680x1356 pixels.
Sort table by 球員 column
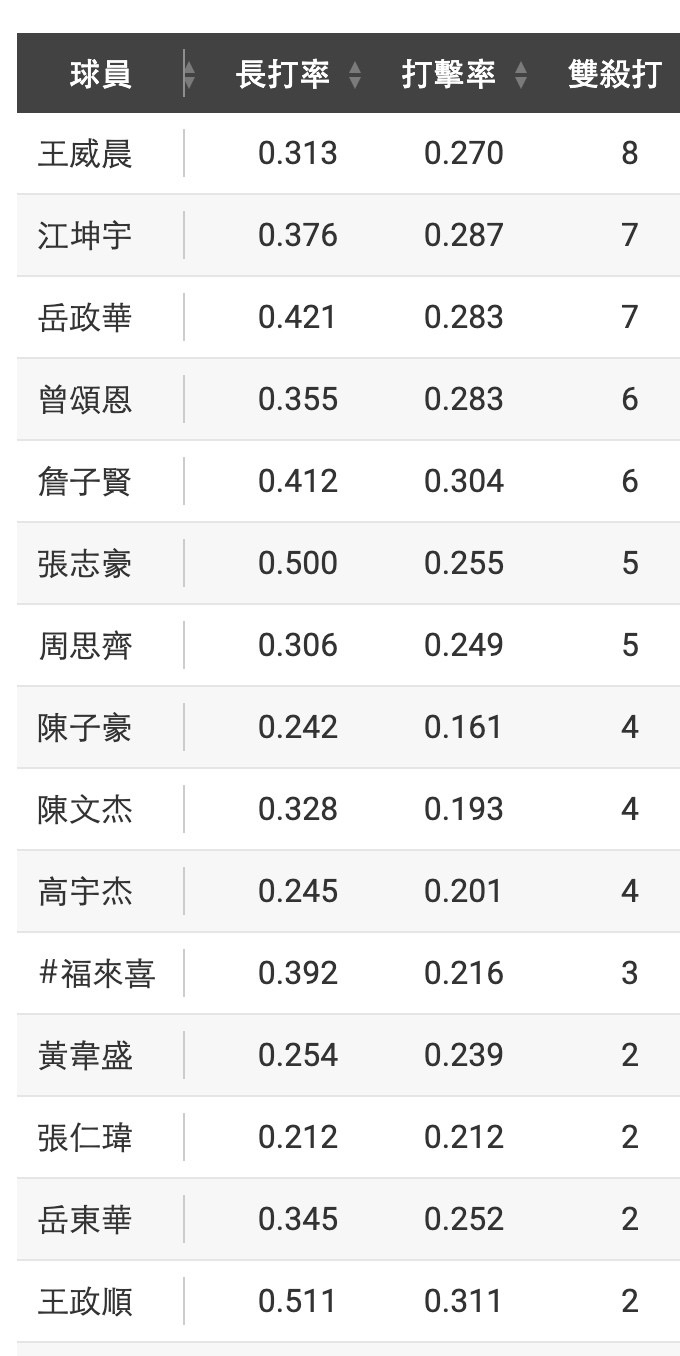(x=101, y=74)
